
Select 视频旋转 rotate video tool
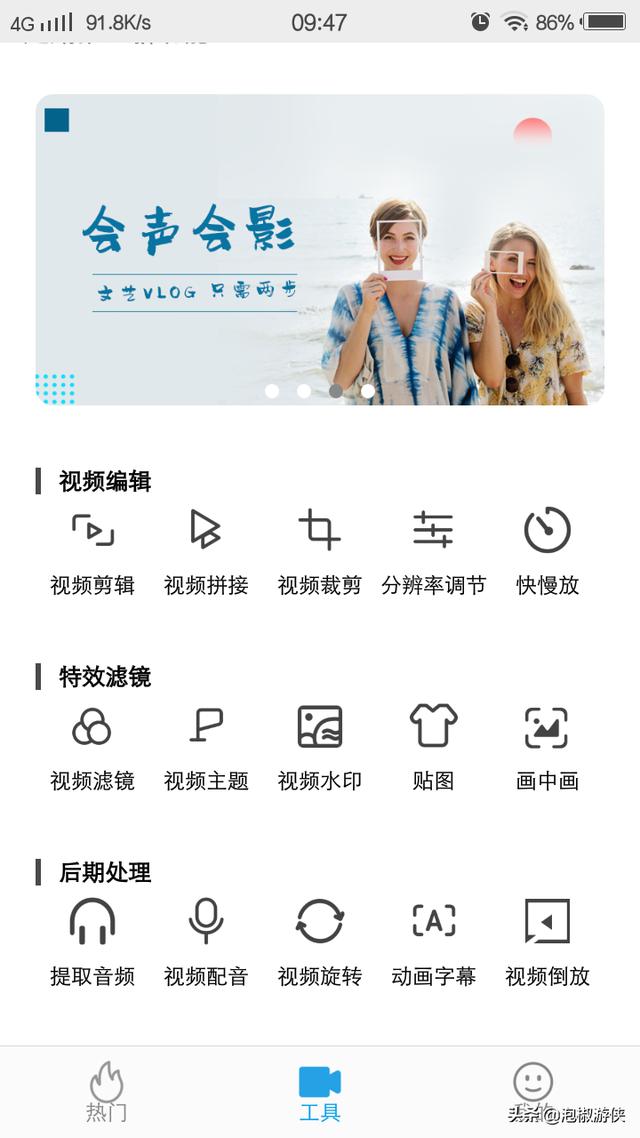[319, 943]
